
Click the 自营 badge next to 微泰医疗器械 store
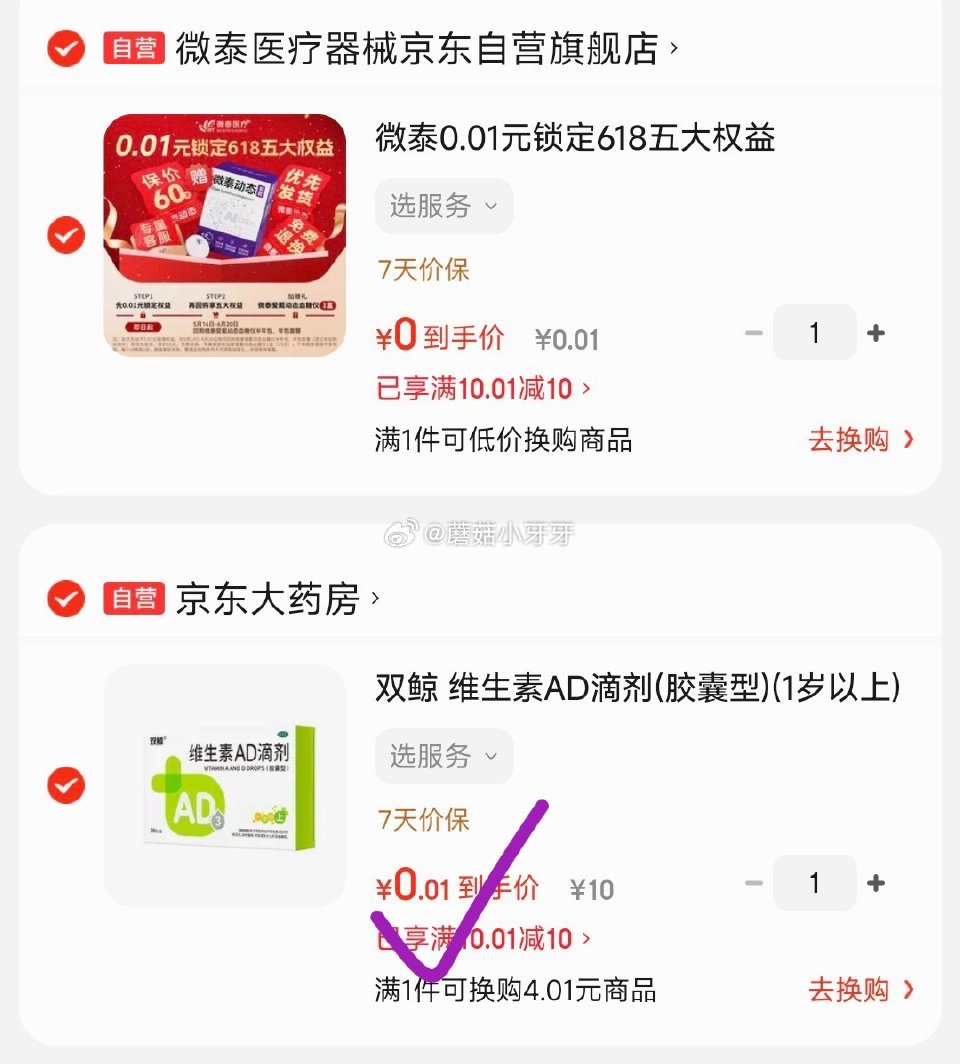pos(133,47)
